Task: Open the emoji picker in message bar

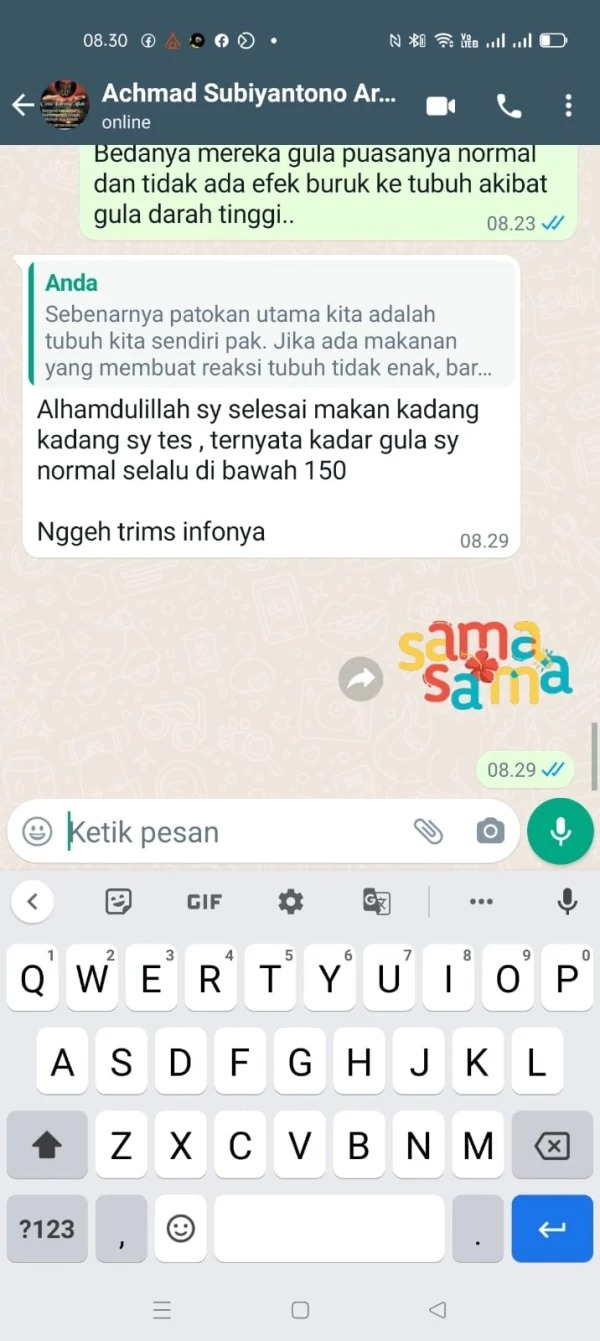Action: tap(37, 831)
